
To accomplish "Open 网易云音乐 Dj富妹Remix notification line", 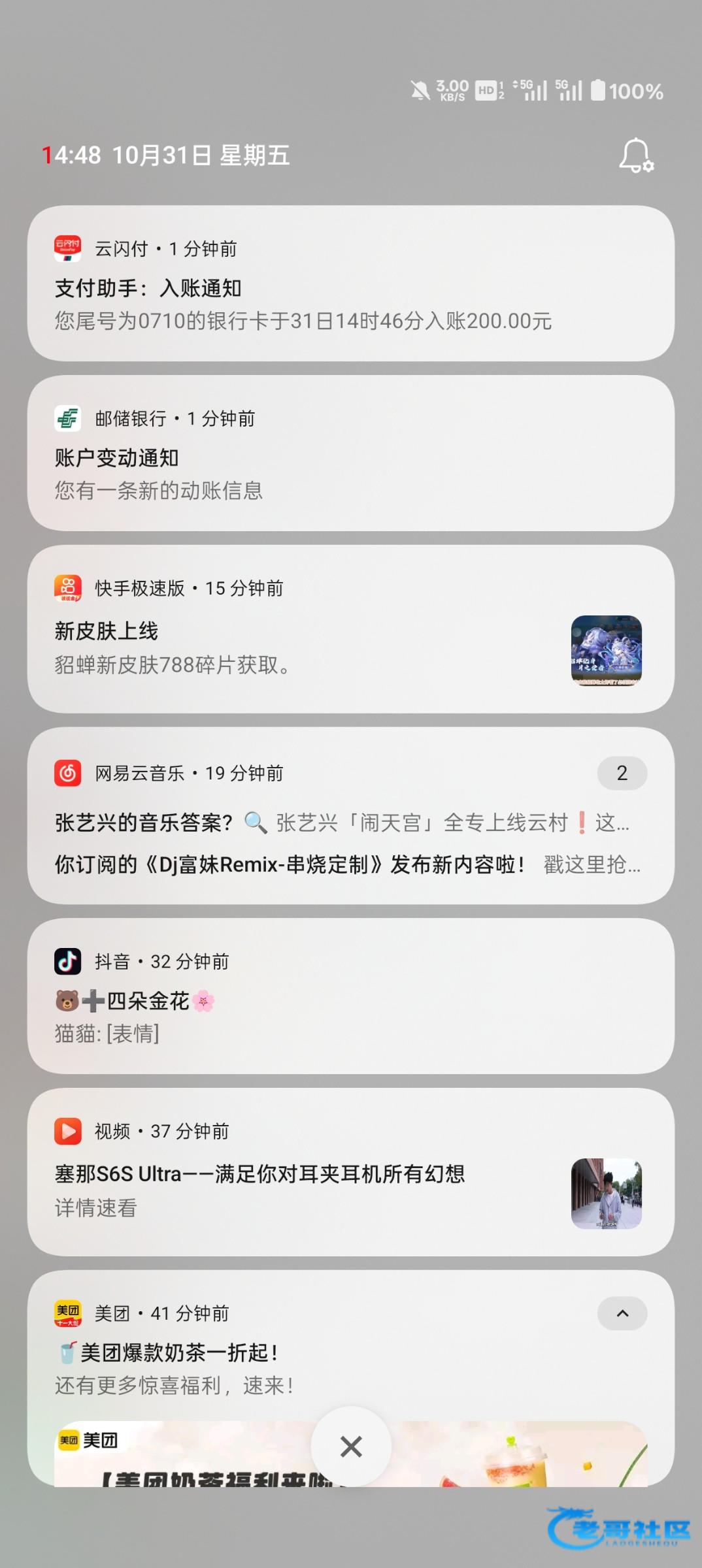I will (x=347, y=864).
